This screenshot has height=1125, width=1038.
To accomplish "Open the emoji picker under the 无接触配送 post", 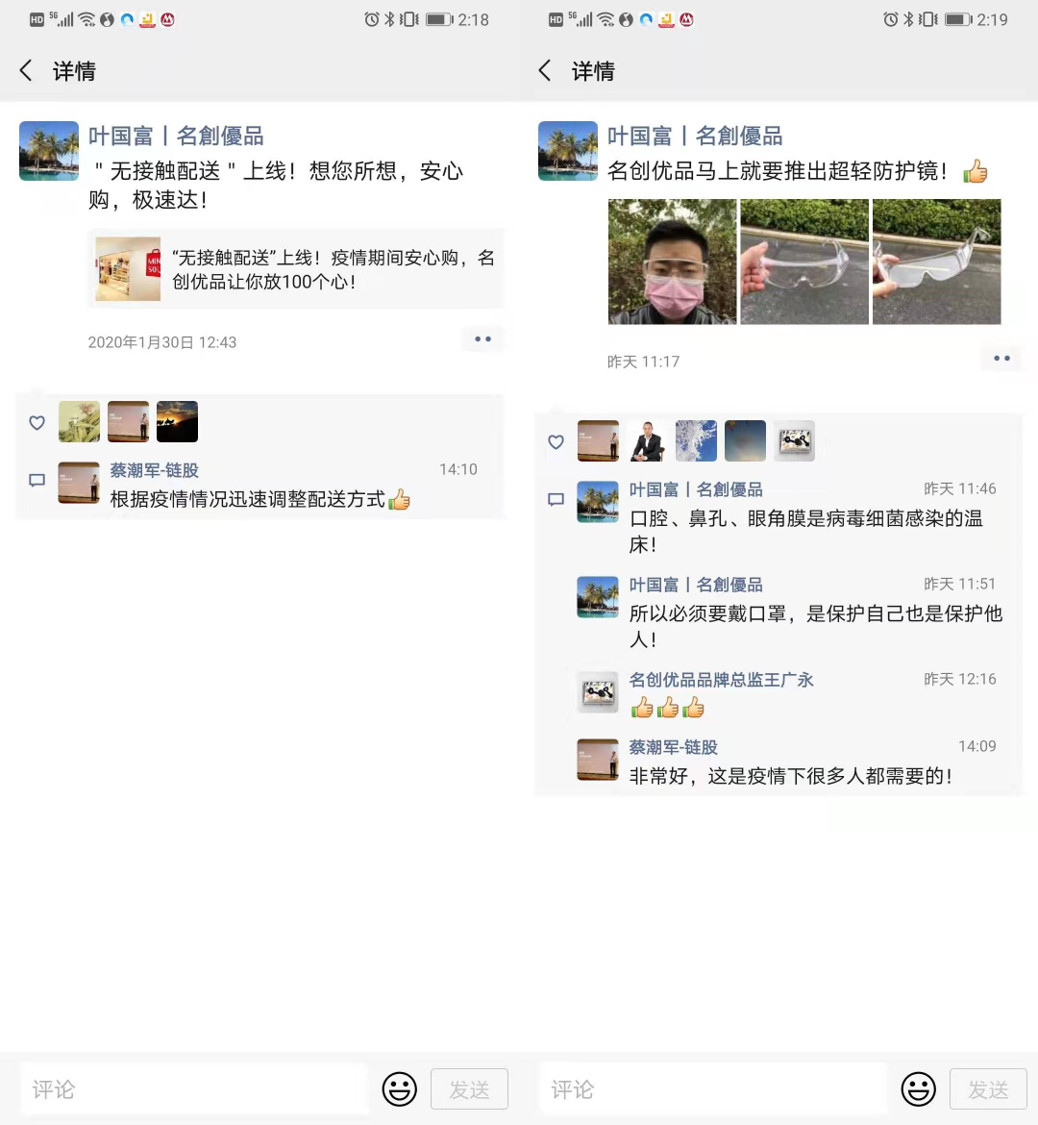I will 399,1089.
